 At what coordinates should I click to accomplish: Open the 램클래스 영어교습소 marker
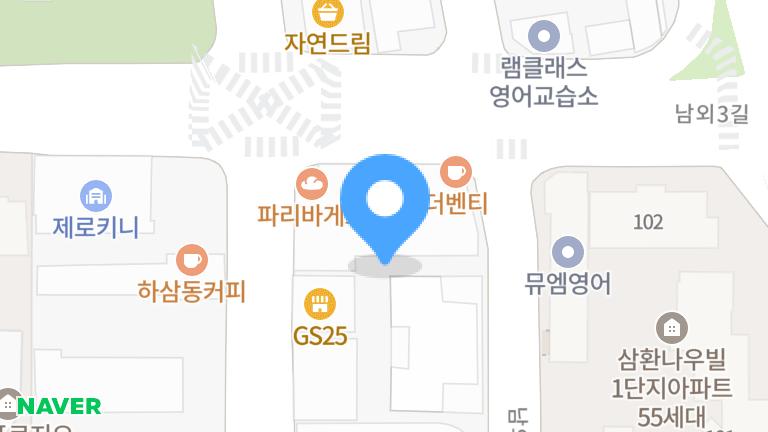[544, 36]
